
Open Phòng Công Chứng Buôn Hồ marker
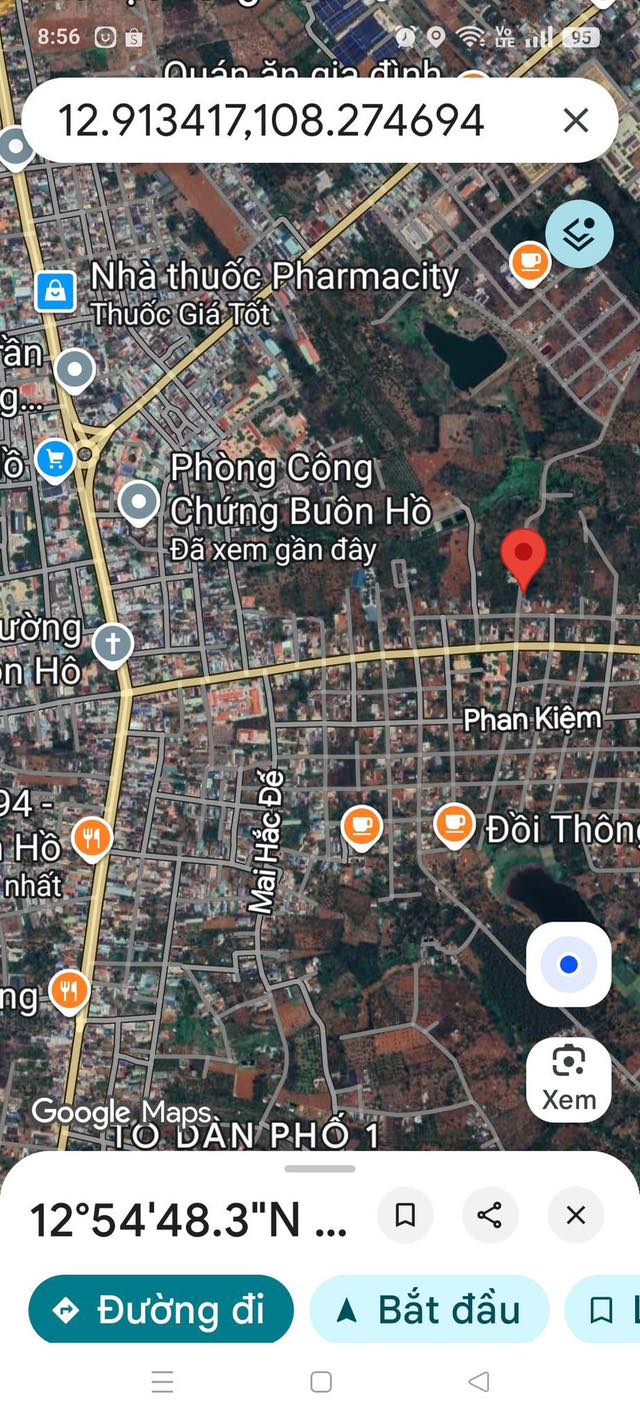pos(139,503)
